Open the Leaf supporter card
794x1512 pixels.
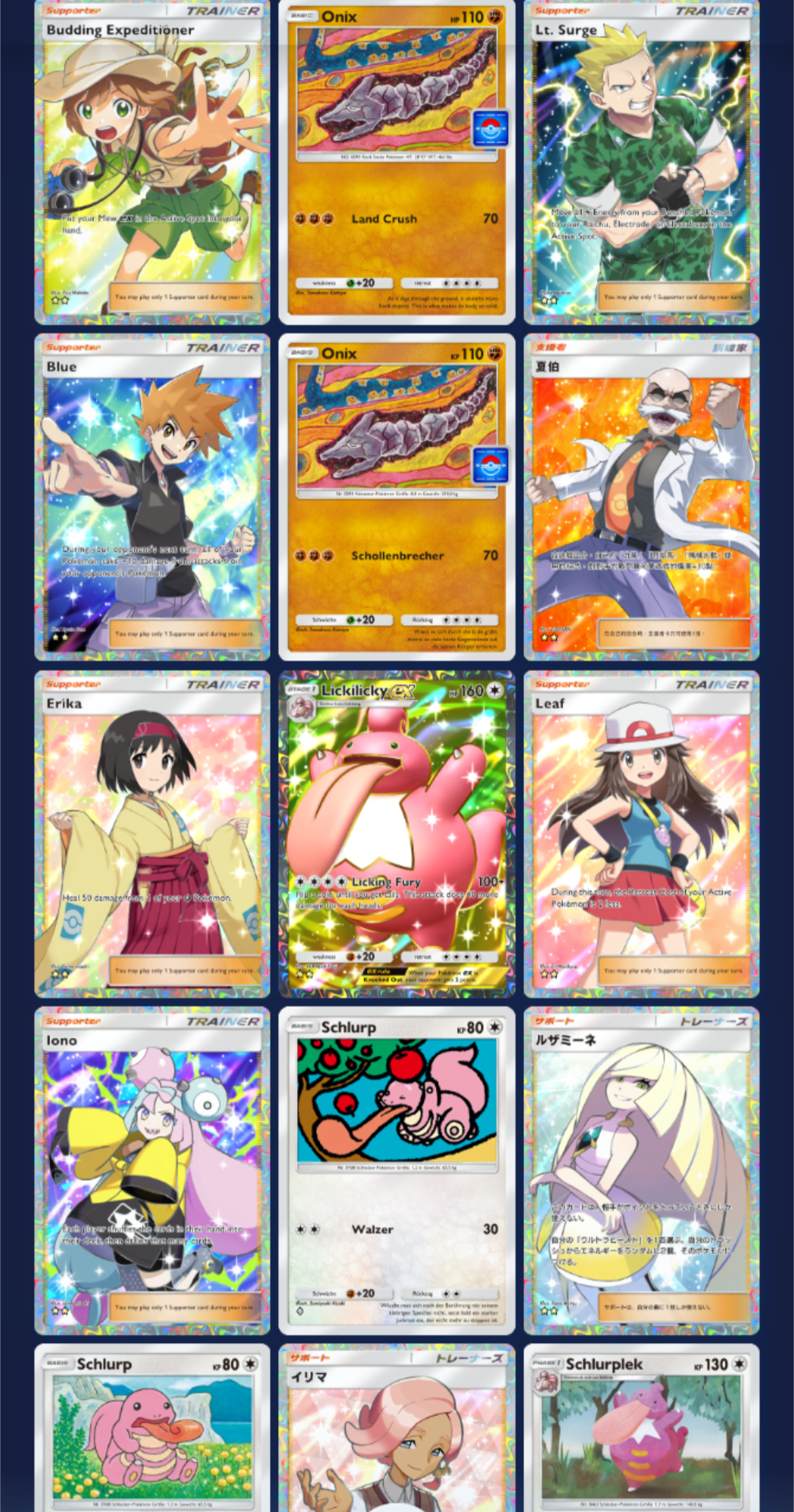click(641, 834)
